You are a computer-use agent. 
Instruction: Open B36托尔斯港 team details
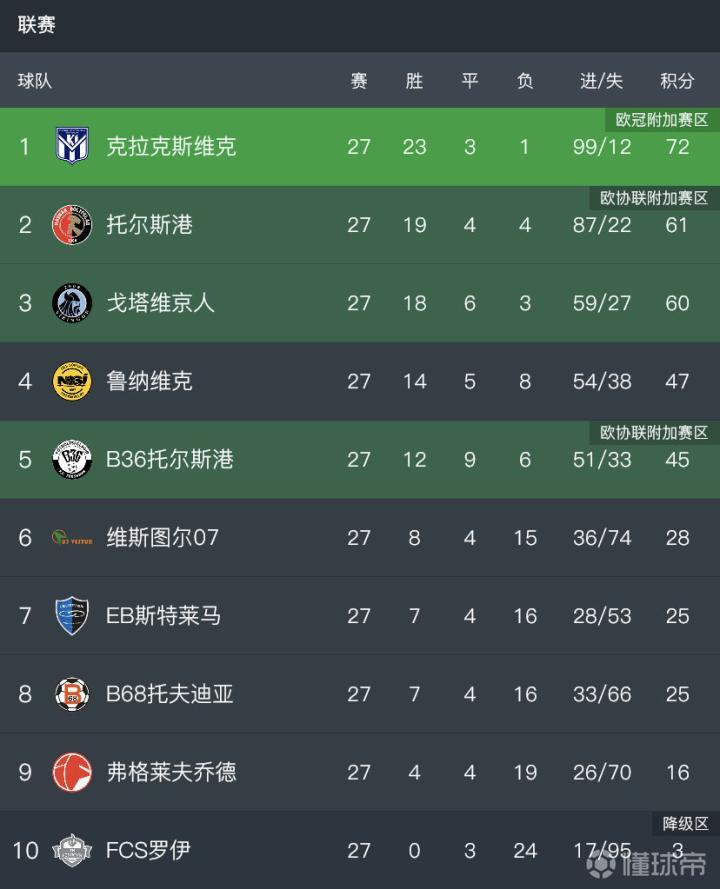[x=170, y=460]
